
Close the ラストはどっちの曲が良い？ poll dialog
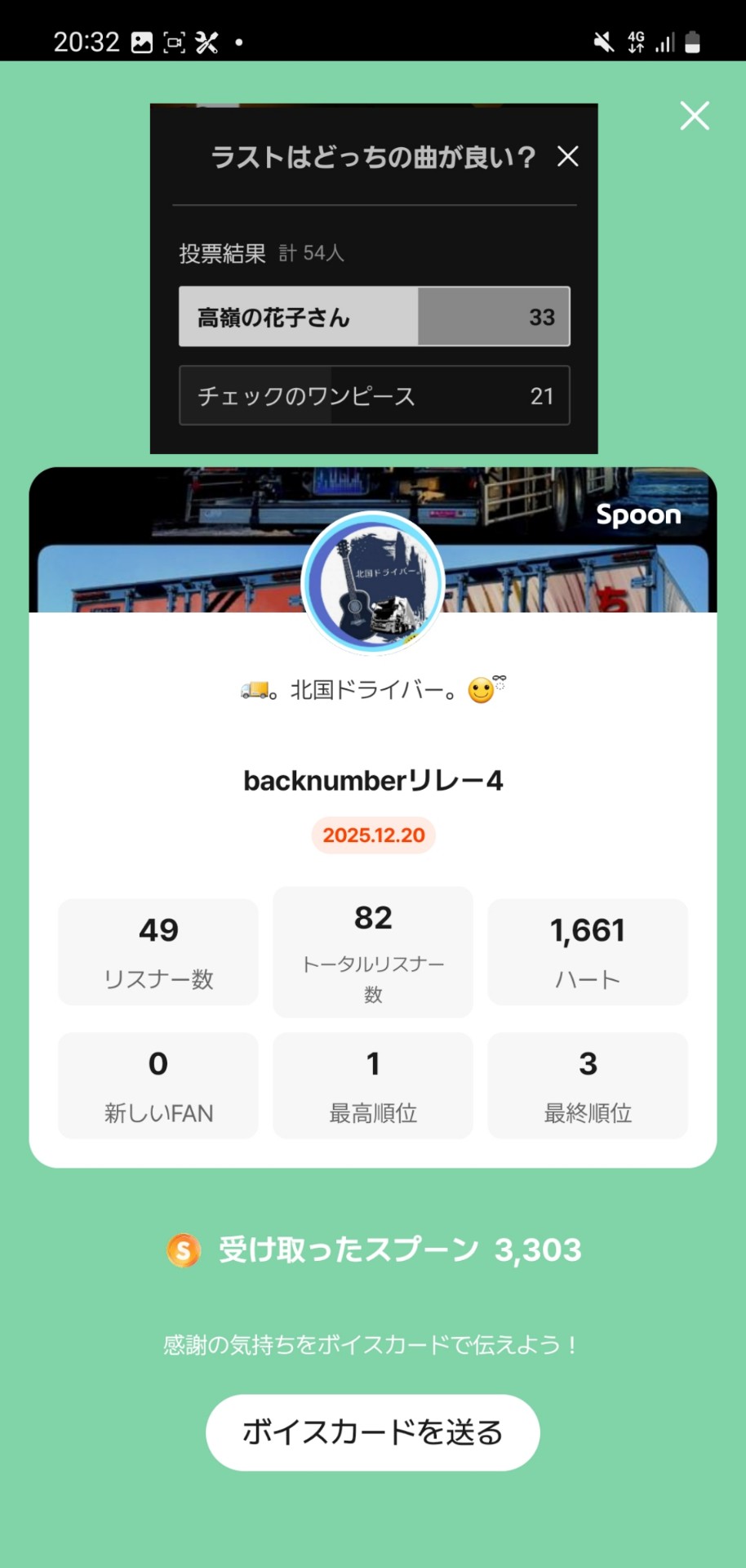point(567,156)
